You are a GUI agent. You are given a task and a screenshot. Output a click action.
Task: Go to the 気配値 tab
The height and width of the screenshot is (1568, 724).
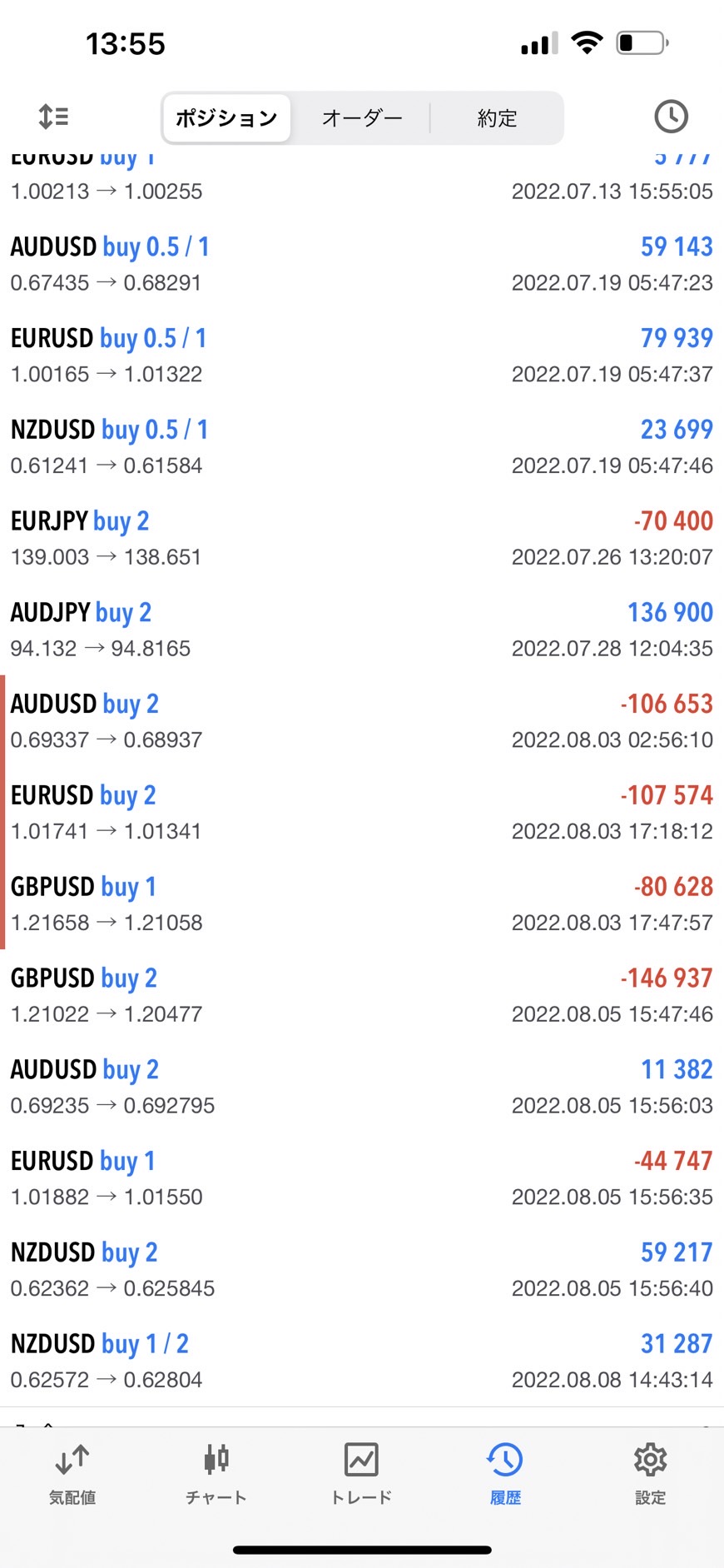coord(72,1474)
